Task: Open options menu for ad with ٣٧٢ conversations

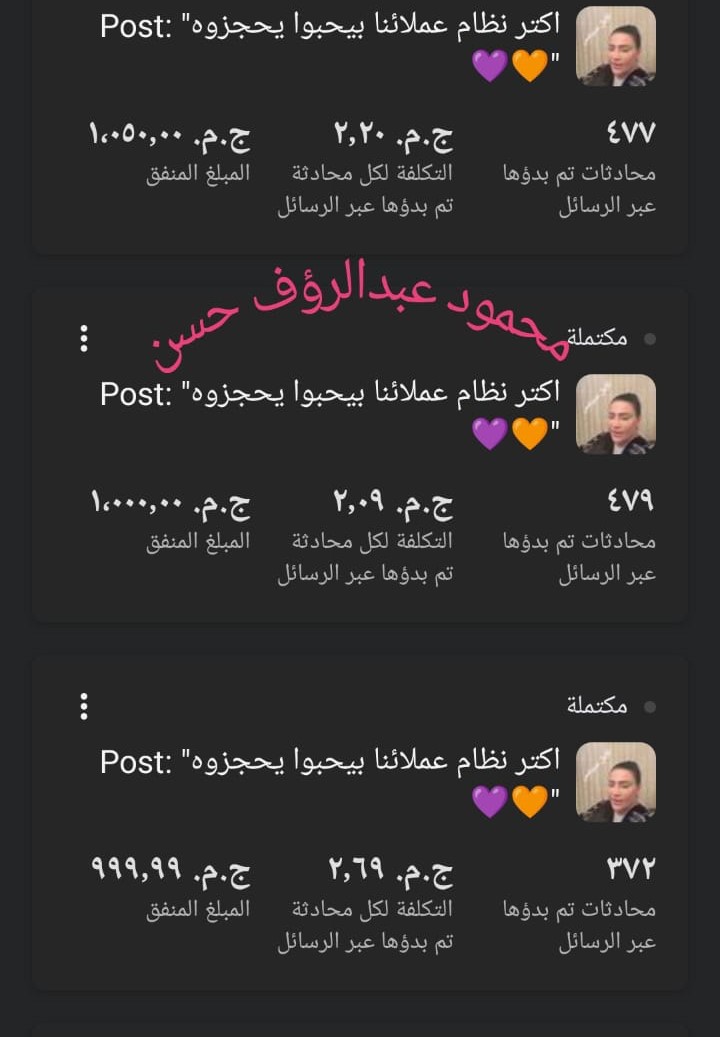Action: tap(84, 706)
